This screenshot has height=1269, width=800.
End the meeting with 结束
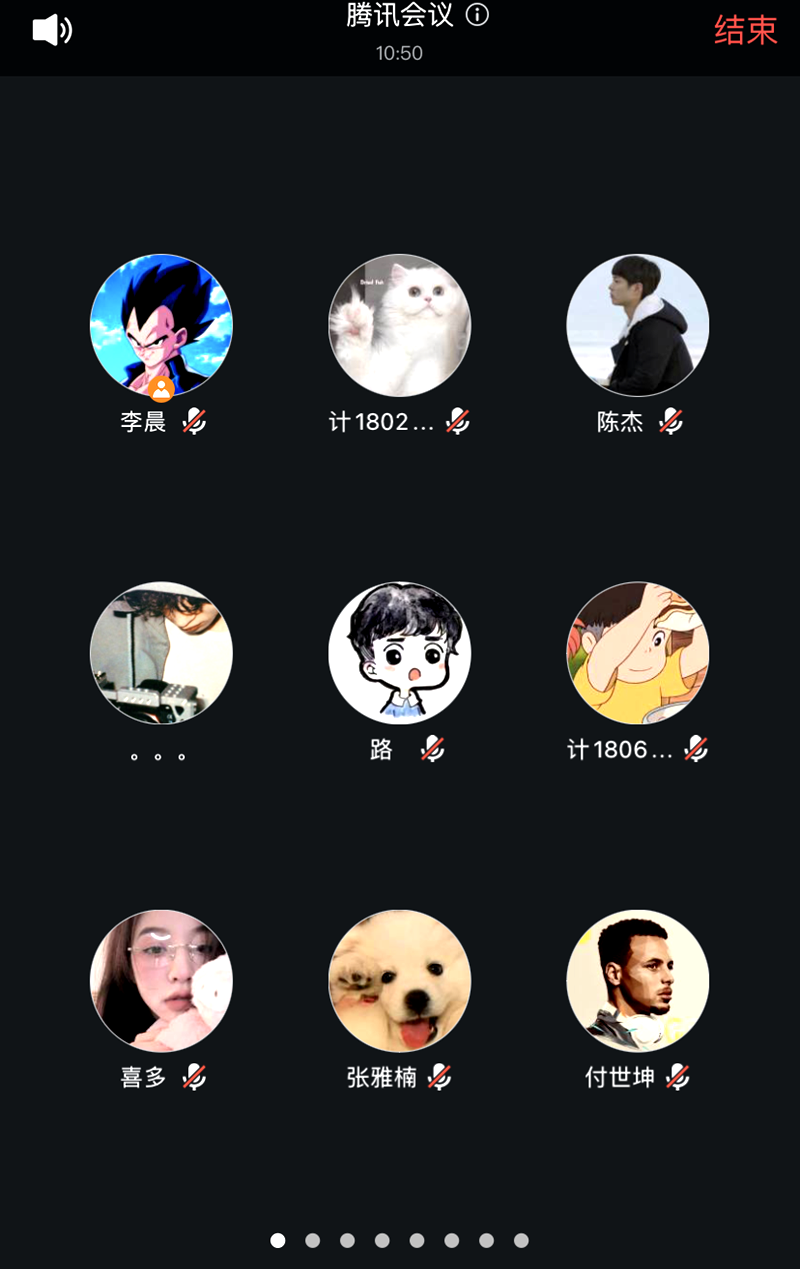745,30
